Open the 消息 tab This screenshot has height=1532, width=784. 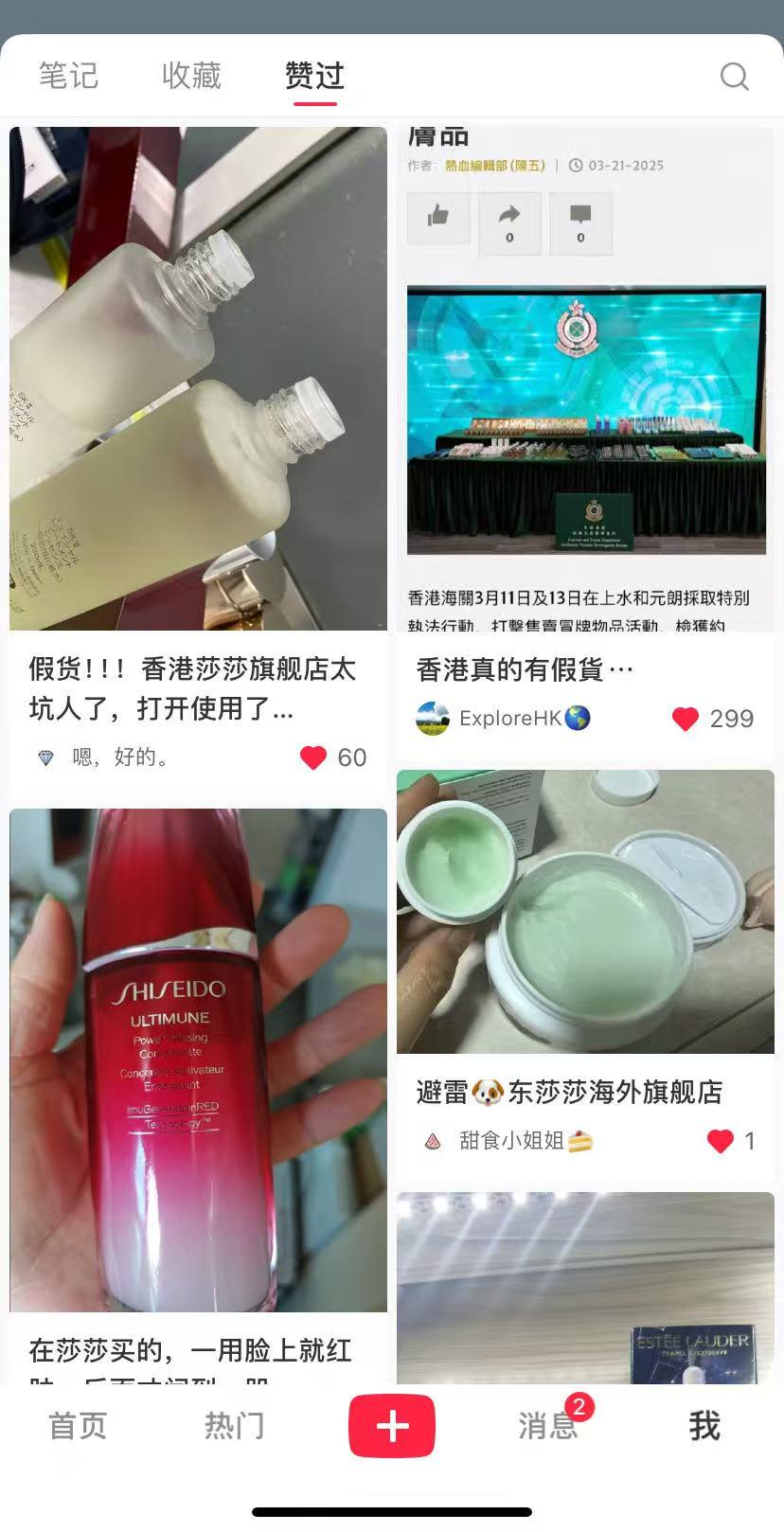tap(547, 1426)
